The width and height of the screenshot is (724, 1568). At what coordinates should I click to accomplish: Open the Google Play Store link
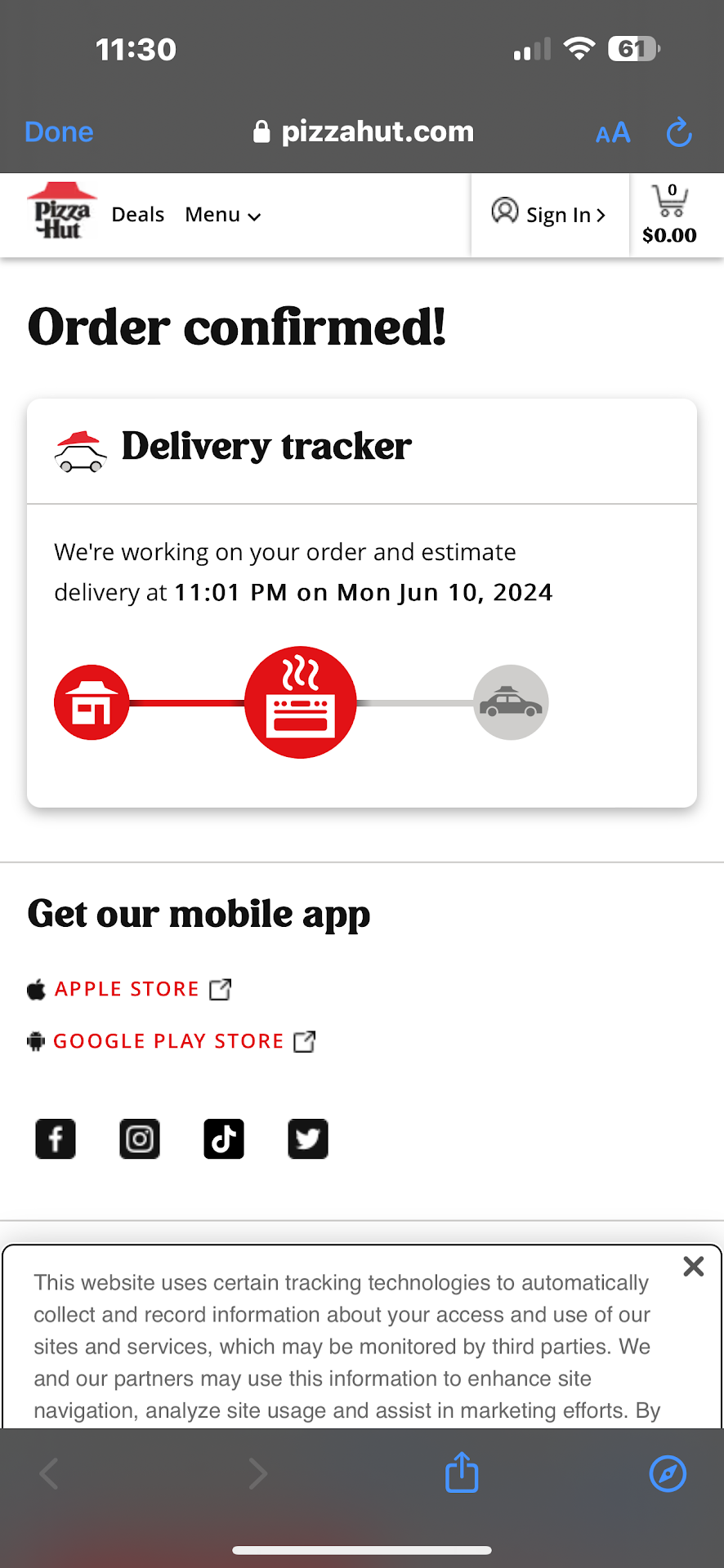(x=170, y=1041)
